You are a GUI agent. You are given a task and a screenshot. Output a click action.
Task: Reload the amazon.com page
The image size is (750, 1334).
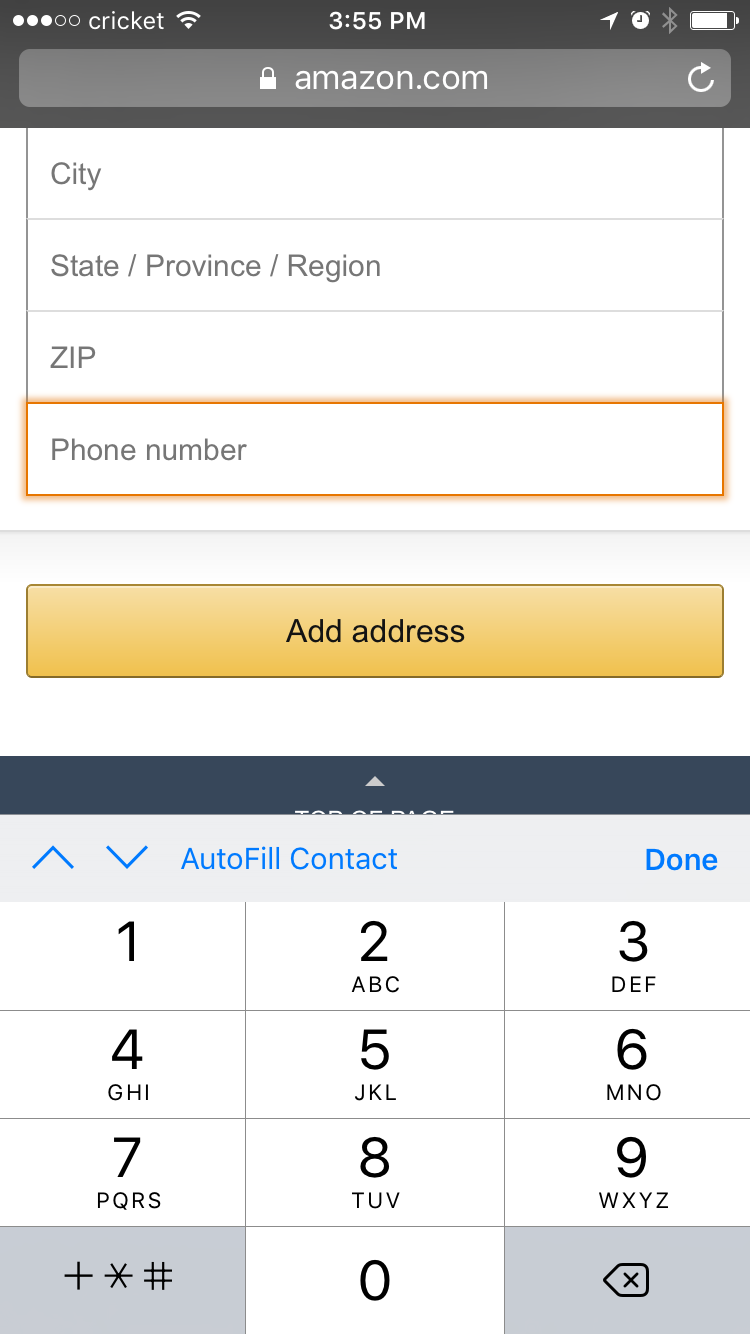click(x=700, y=77)
